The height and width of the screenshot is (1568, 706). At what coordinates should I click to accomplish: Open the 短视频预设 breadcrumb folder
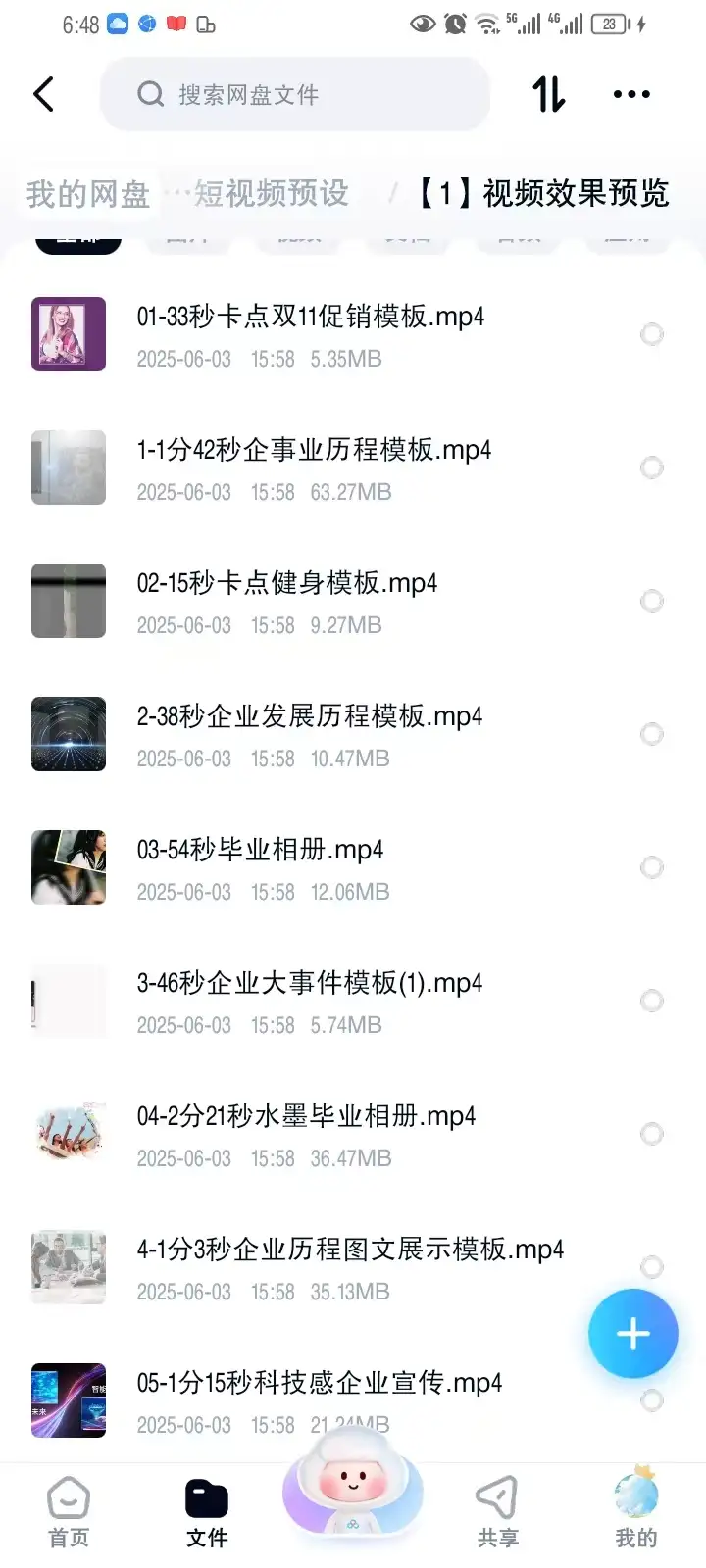271,193
